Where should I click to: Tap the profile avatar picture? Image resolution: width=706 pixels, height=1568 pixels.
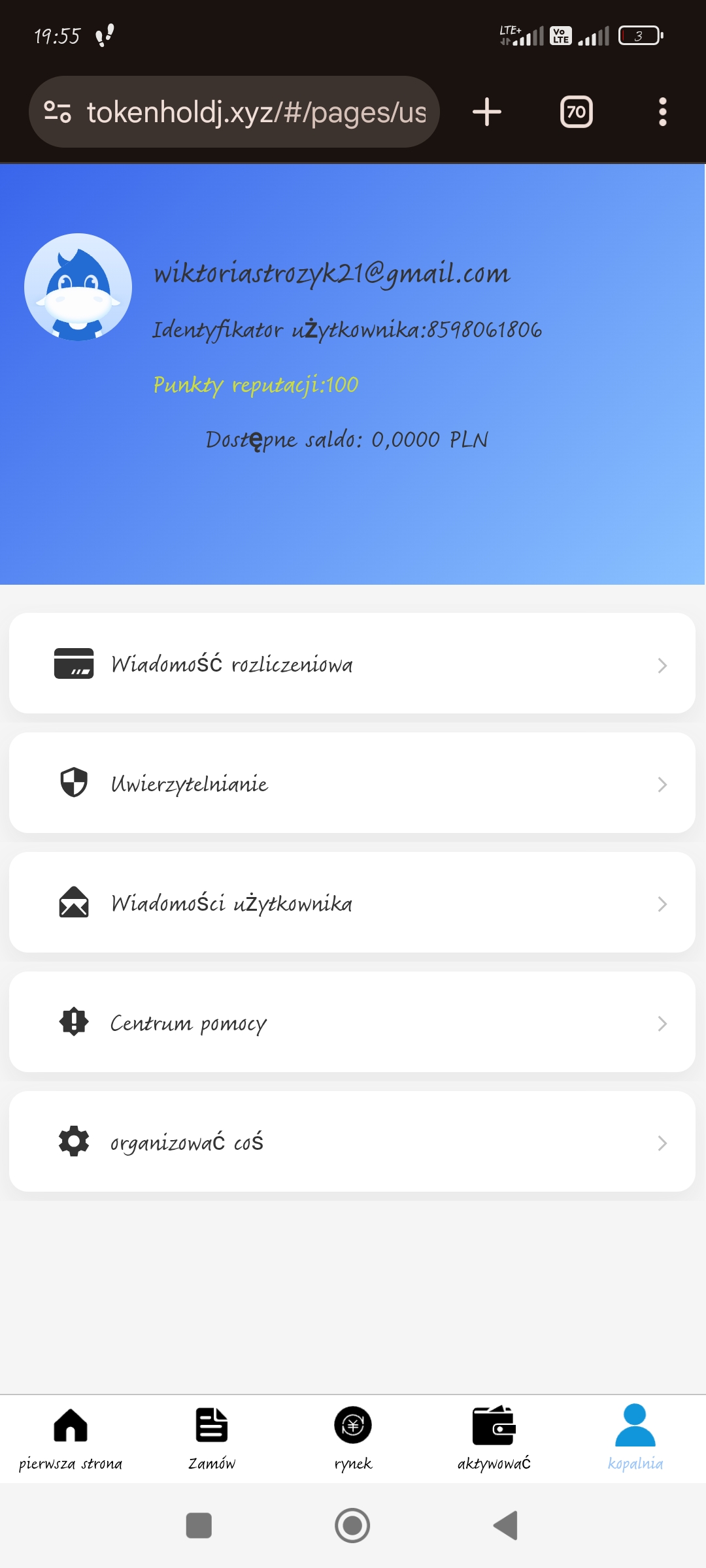[x=78, y=287]
